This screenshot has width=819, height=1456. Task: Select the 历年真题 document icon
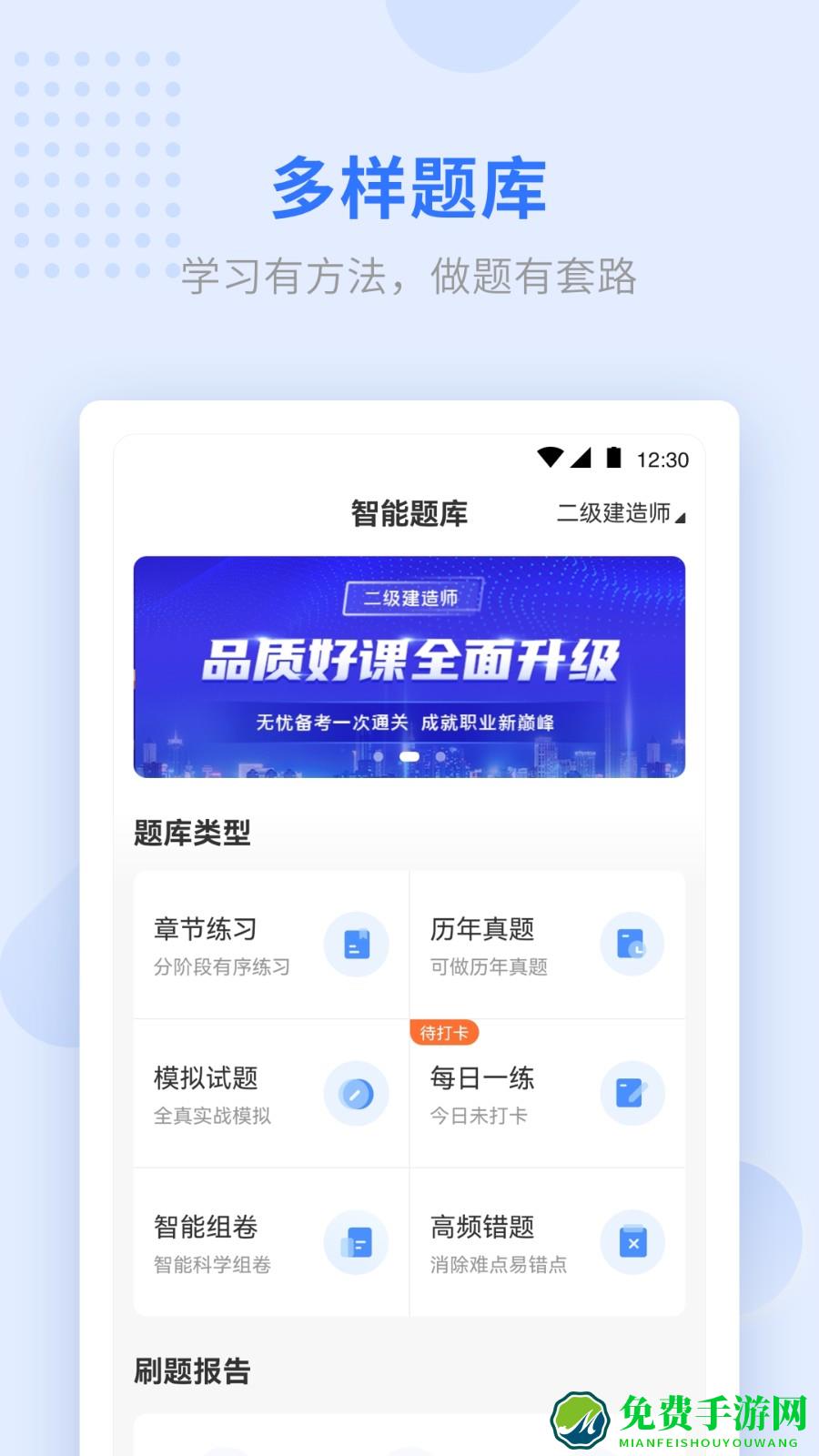pos(632,945)
